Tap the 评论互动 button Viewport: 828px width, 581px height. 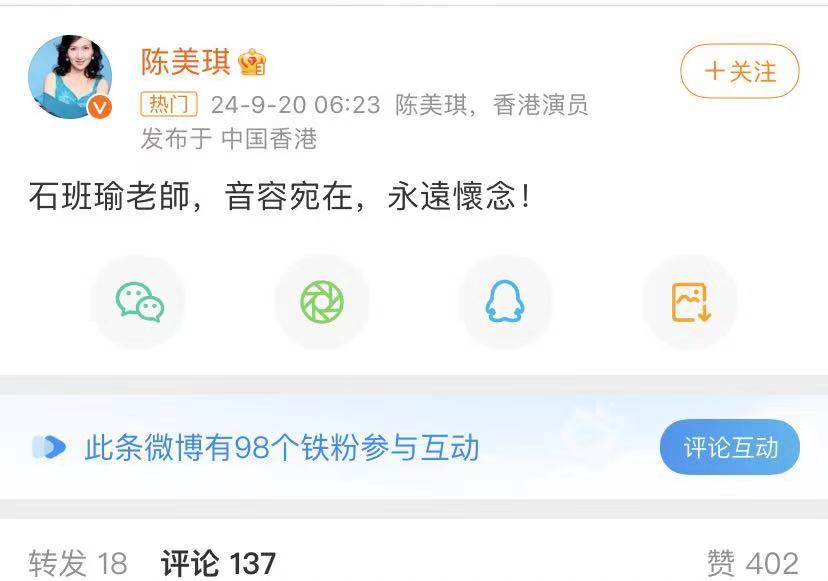click(x=730, y=447)
